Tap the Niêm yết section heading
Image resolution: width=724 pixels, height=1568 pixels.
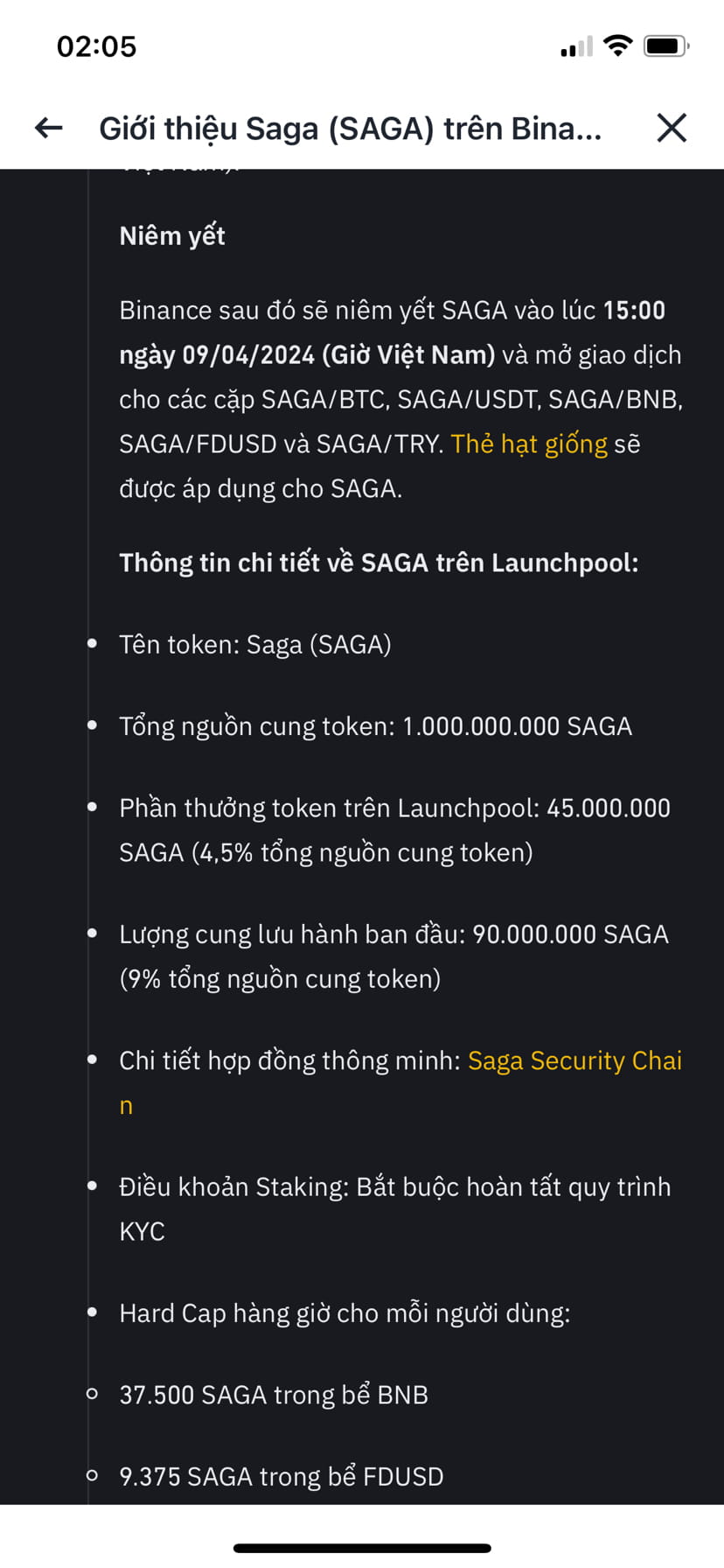(x=171, y=234)
